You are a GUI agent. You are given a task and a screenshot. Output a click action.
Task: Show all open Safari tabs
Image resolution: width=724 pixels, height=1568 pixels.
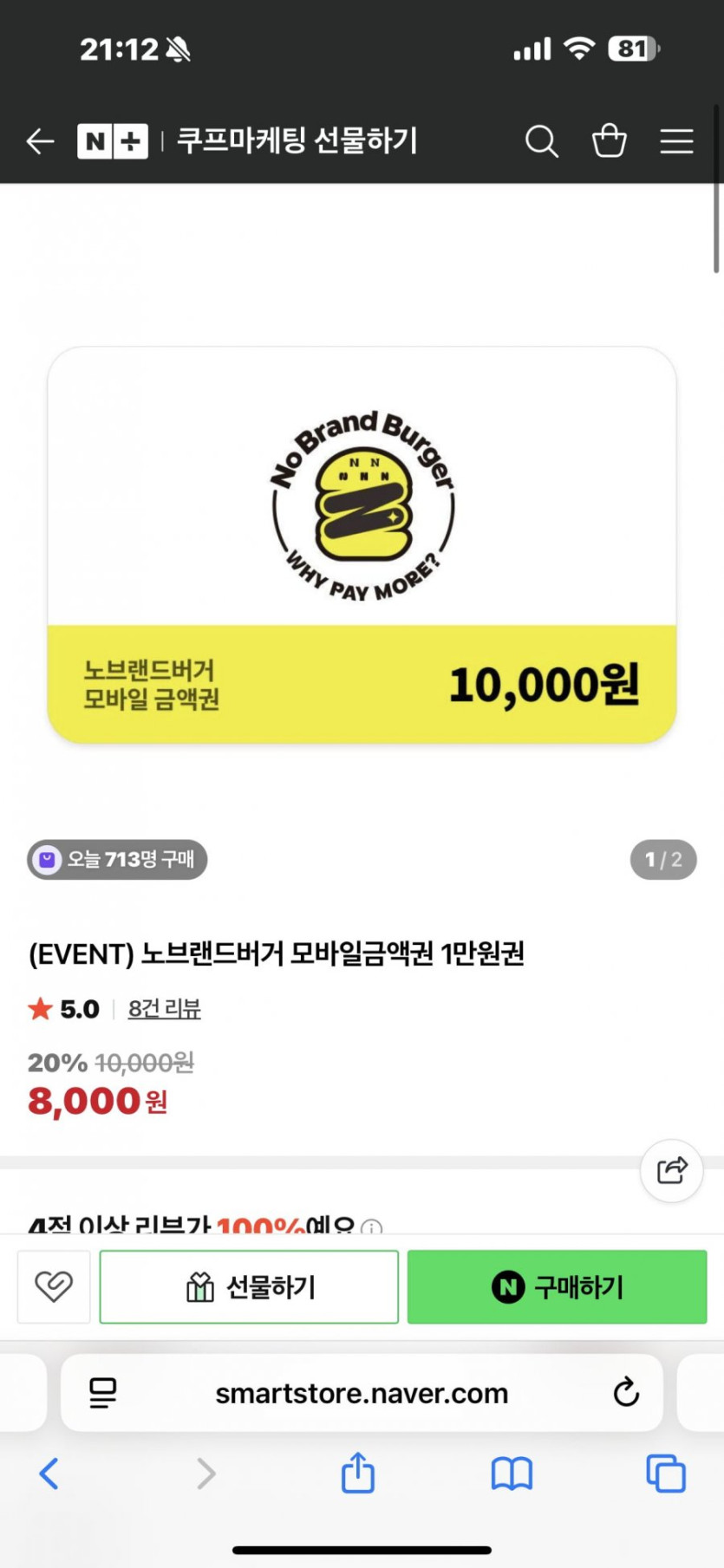(x=666, y=1473)
